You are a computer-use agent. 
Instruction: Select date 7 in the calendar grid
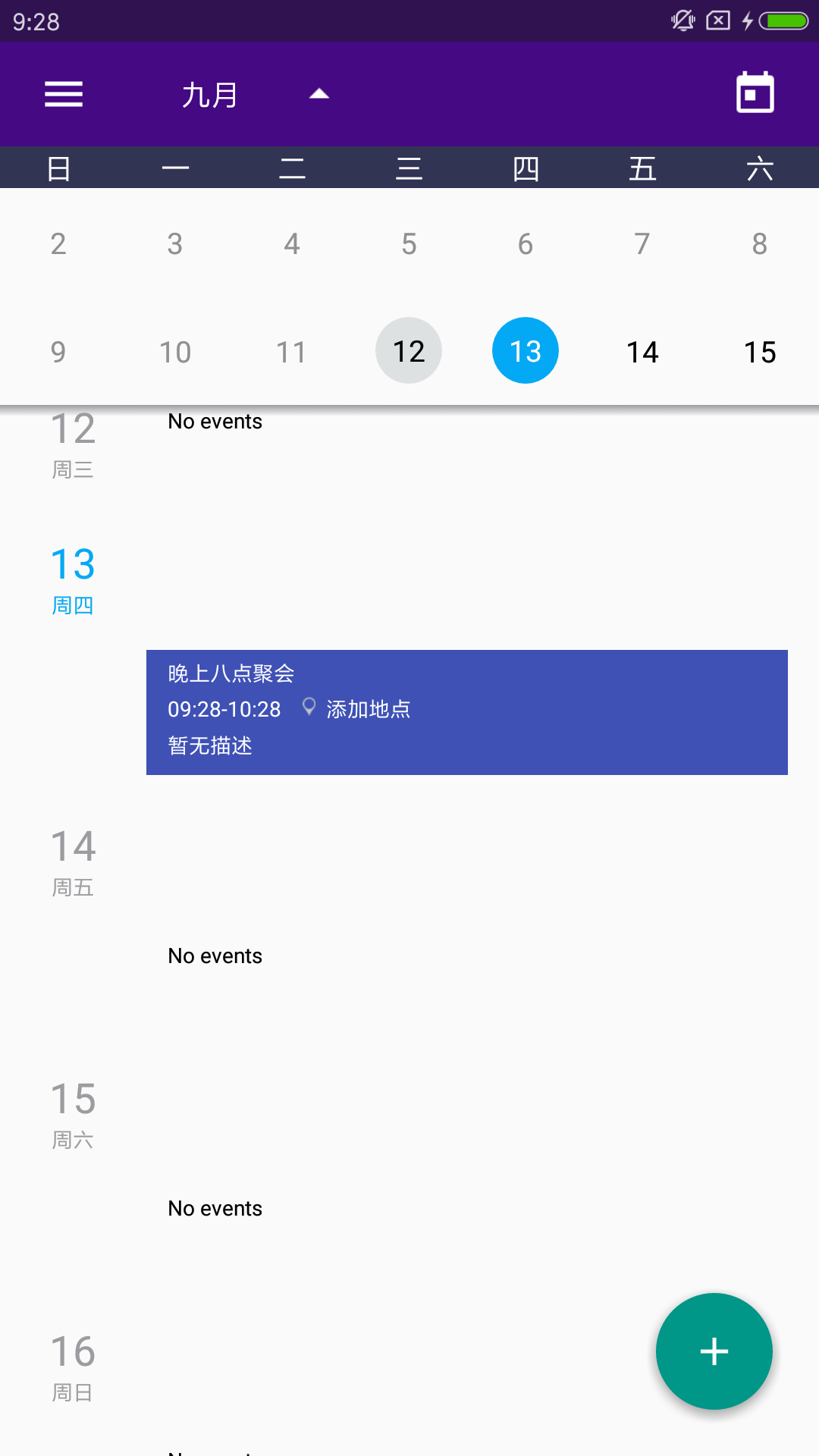click(642, 244)
